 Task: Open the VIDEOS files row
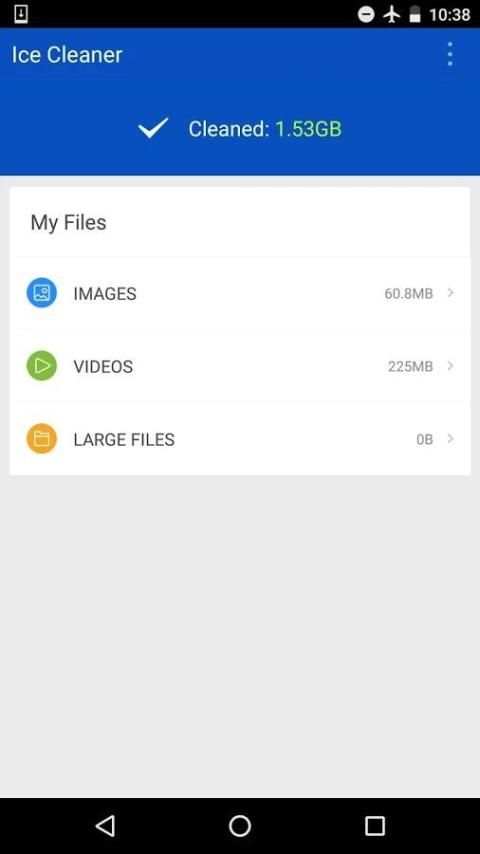point(240,366)
